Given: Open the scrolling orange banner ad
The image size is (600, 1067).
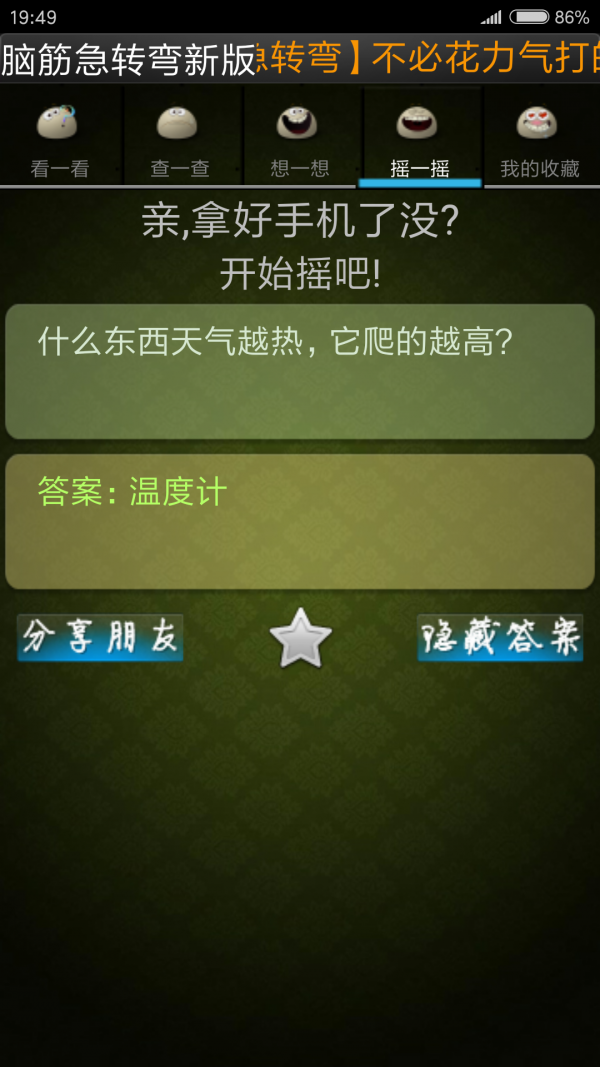Looking at the screenshot, I should (x=430, y=60).
